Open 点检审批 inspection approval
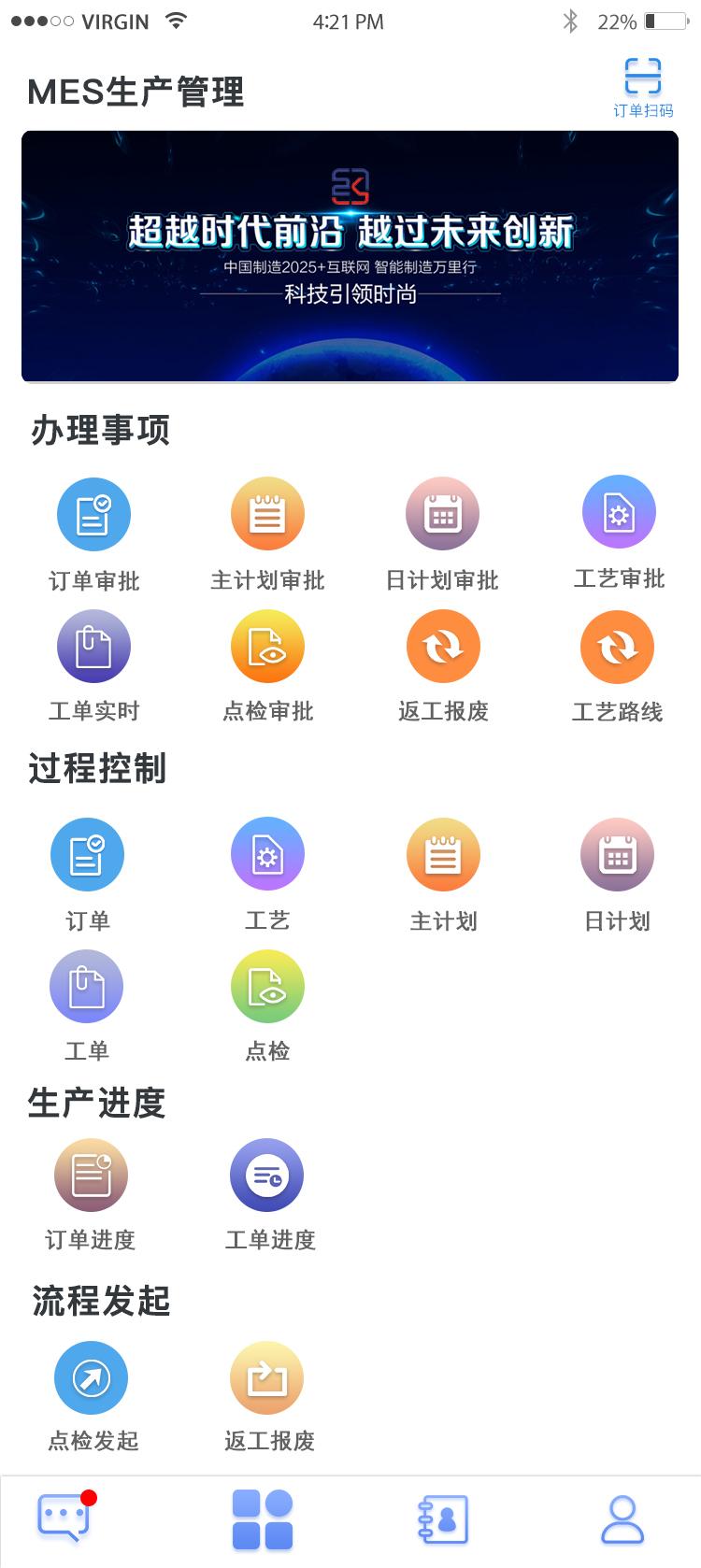This screenshot has width=701, height=1568. click(267, 646)
